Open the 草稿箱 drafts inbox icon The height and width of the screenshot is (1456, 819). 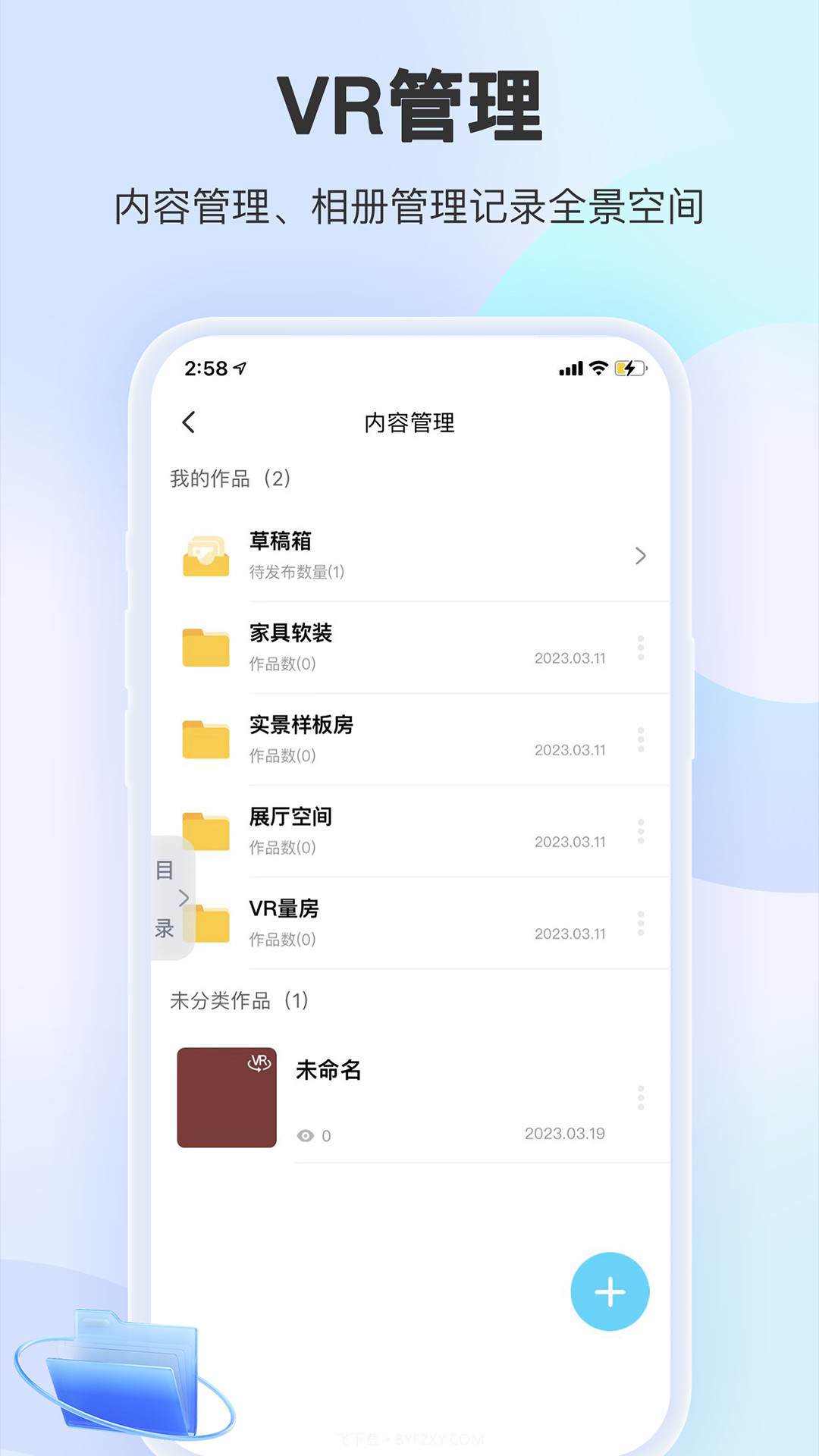click(206, 557)
